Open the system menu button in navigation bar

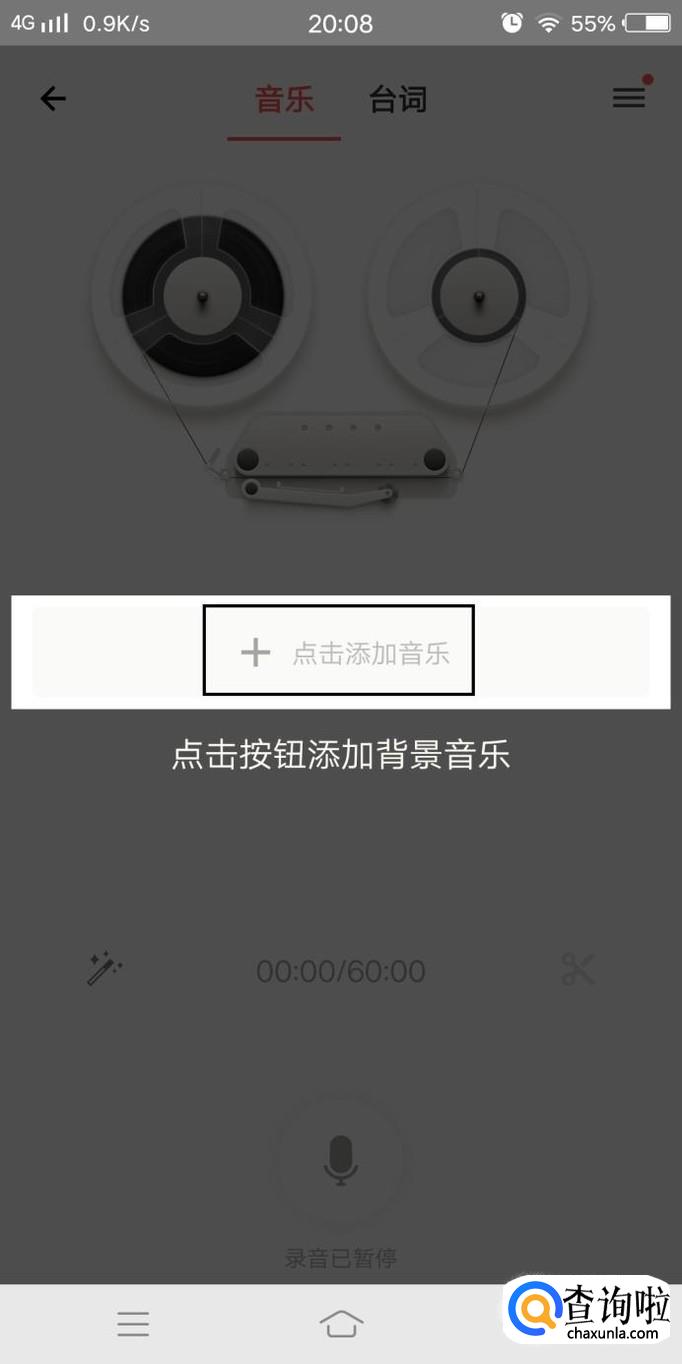pos(133,1324)
